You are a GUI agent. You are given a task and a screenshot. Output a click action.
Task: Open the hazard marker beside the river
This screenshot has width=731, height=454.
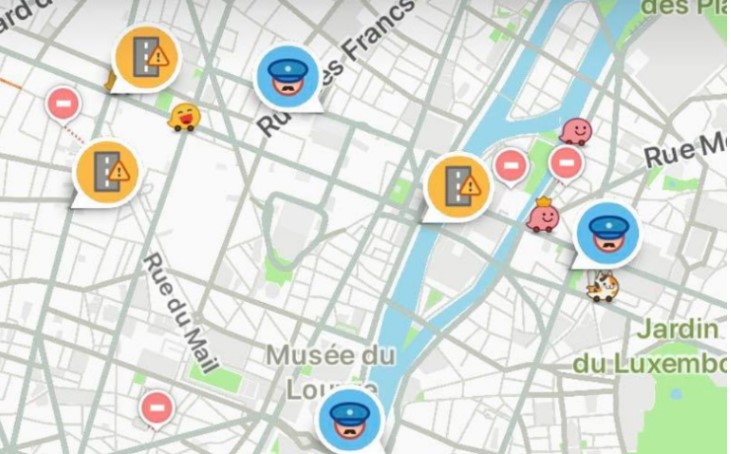point(458,185)
